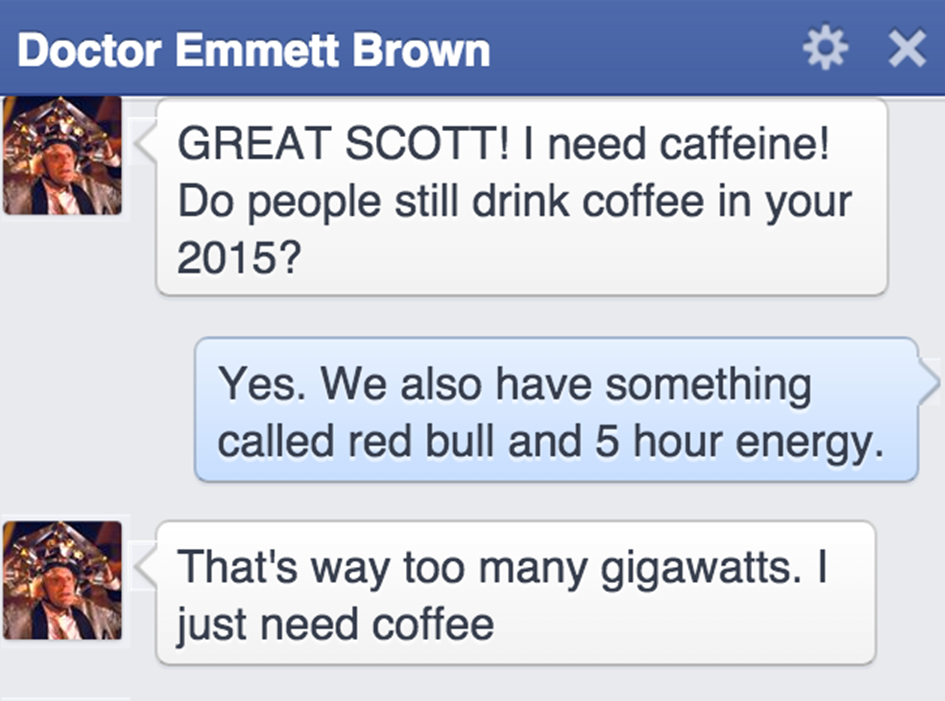945x701 pixels.
Task: Open Doctor Emmett Brown's profile from header
Action: [254, 50]
